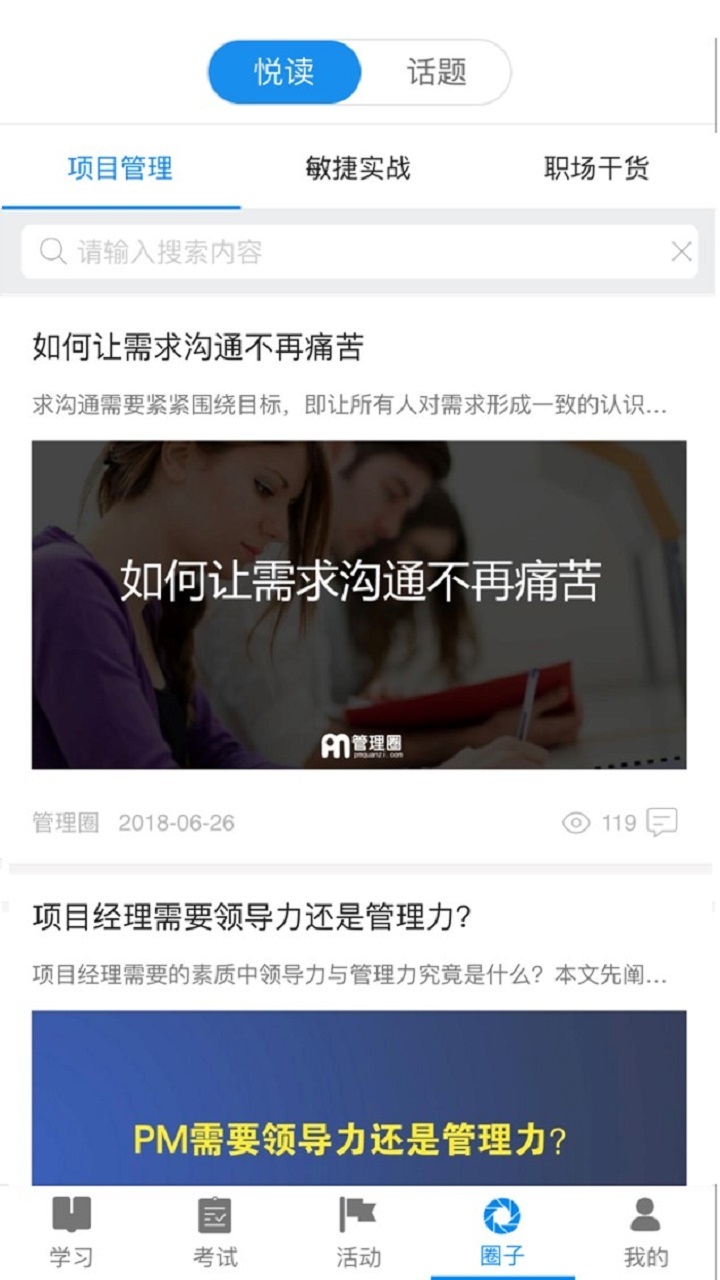
Task: Open article 如何让需求沟通不再痛苦
Action: [x=198, y=348]
